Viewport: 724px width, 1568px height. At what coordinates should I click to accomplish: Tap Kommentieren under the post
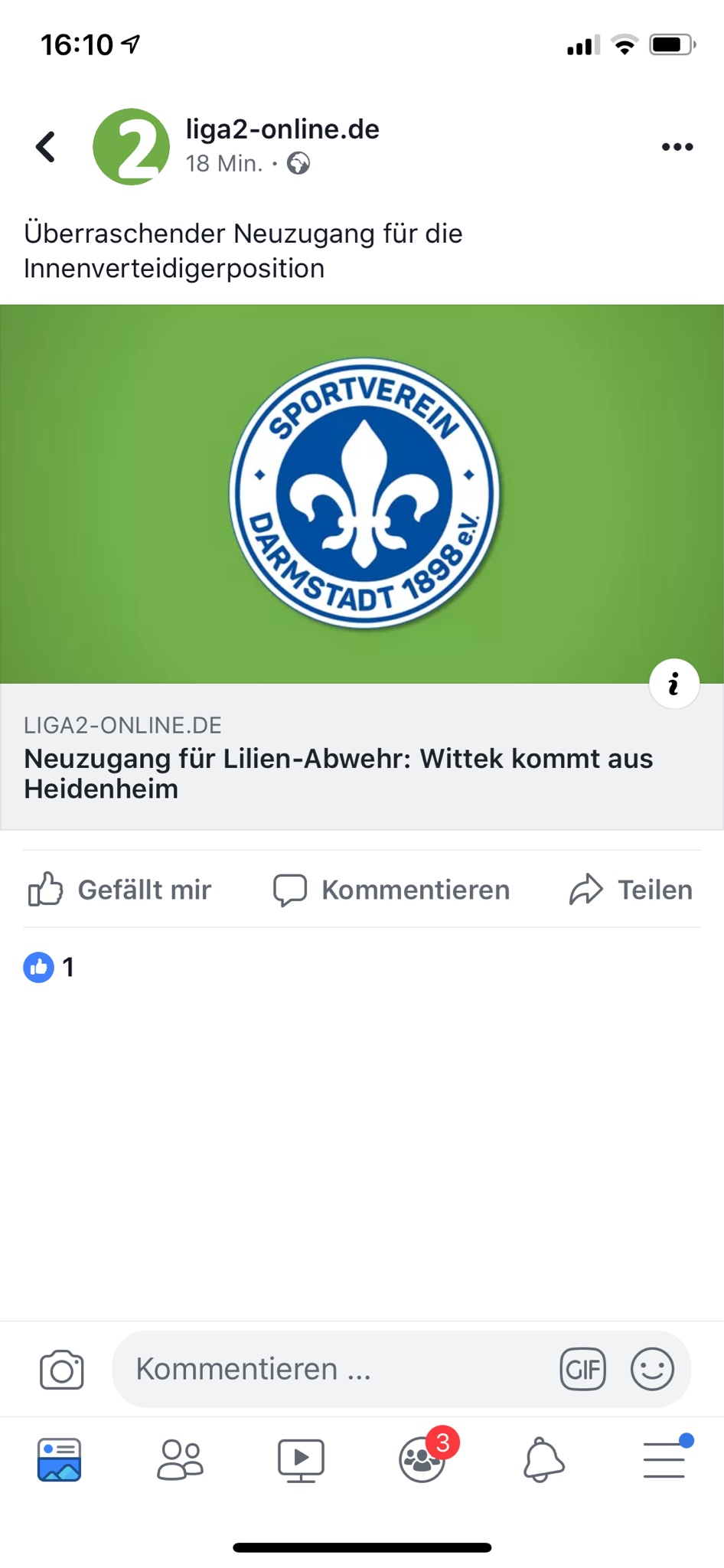[x=392, y=890]
